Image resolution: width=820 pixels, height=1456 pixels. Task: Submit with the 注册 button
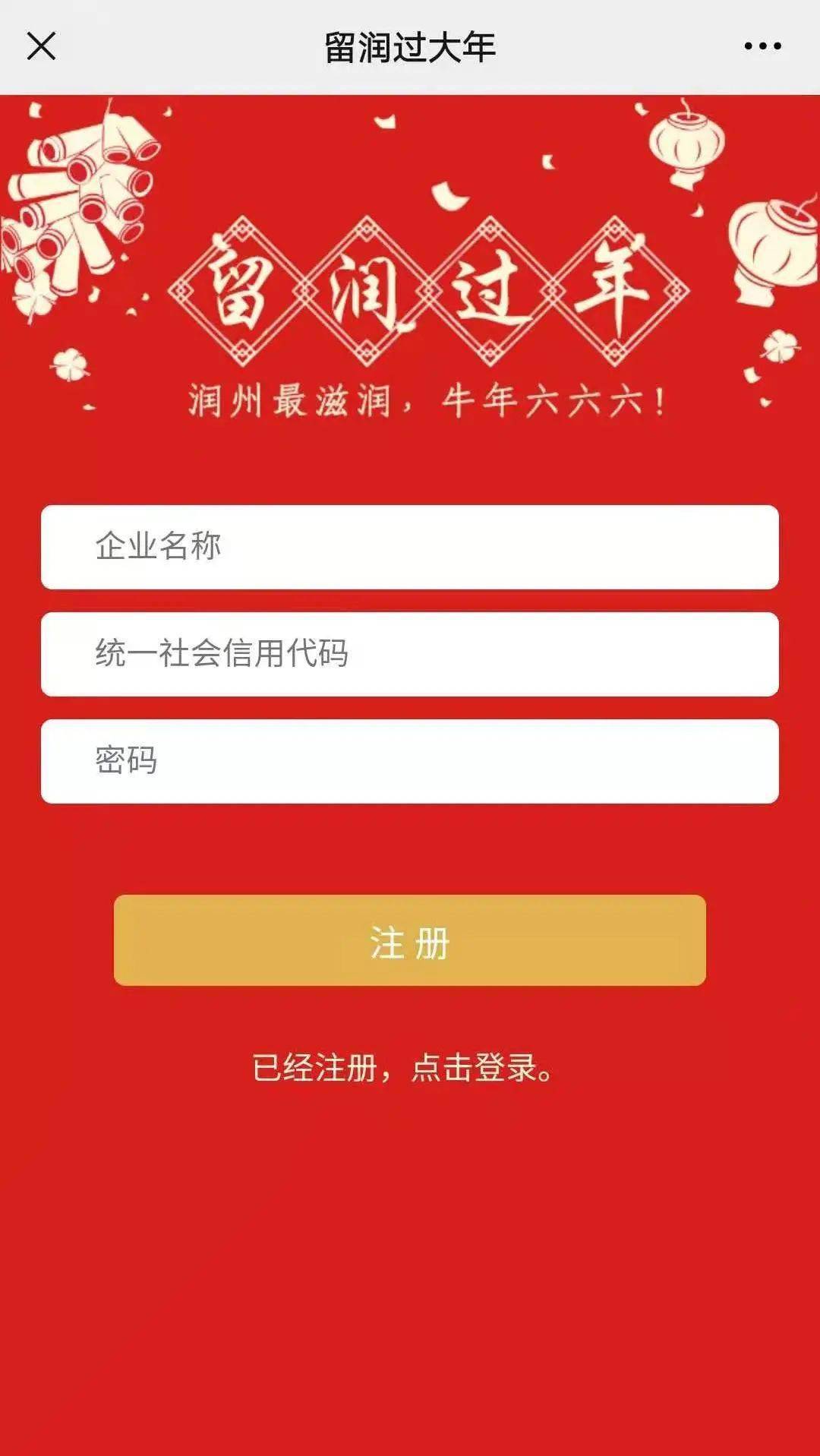click(410, 940)
